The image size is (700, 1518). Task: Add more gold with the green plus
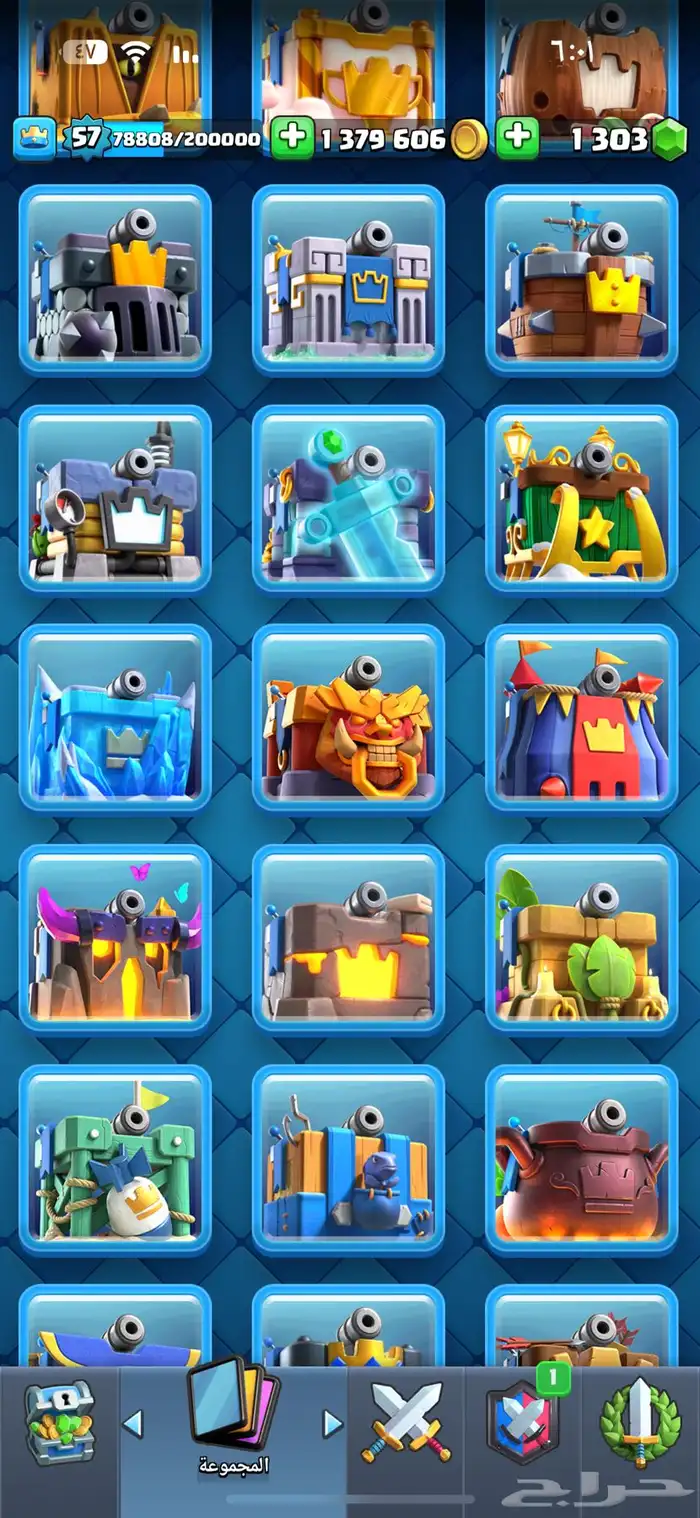click(292, 138)
